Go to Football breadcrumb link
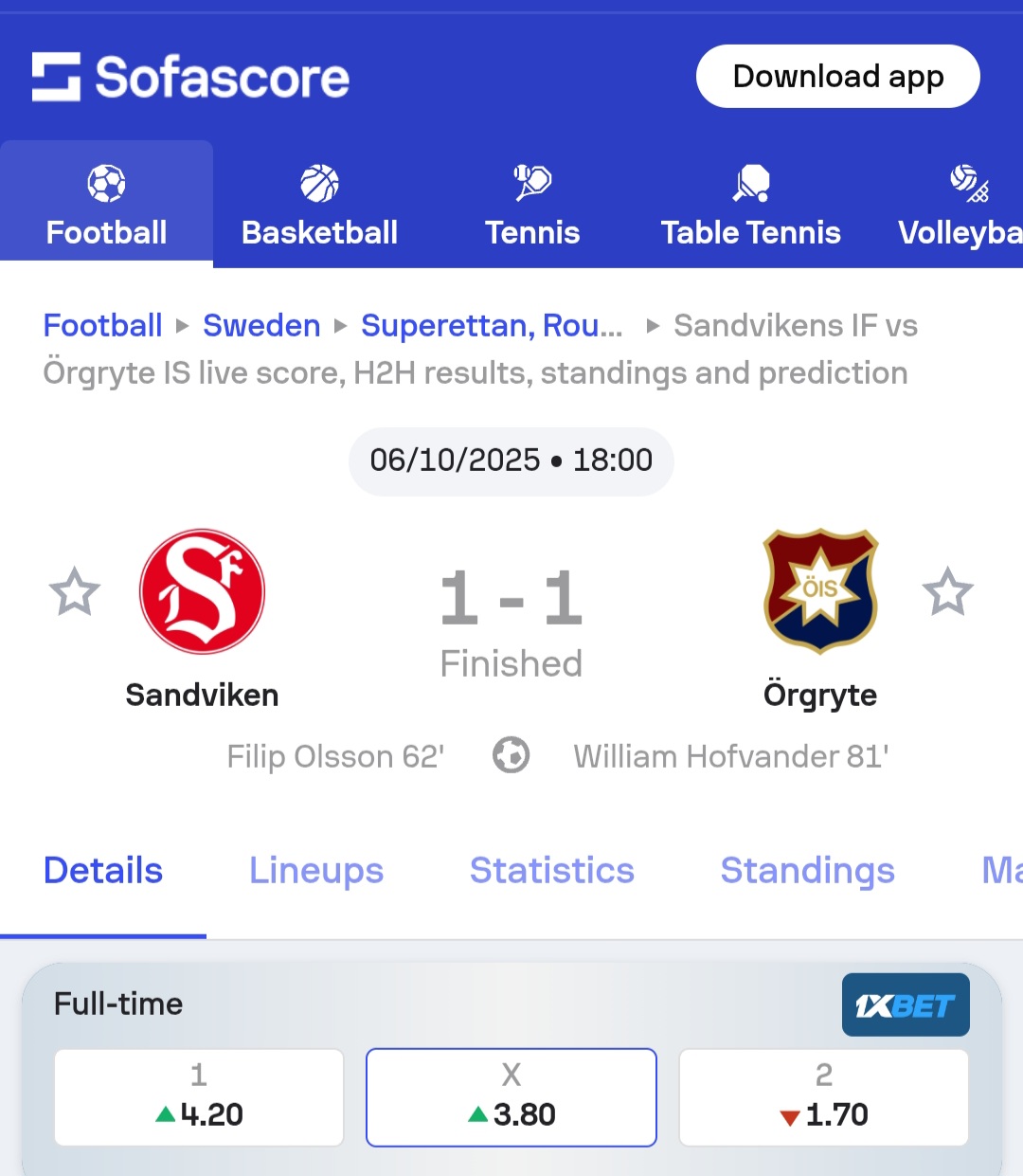This screenshot has width=1023, height=1176. click(x=102, y=325)
